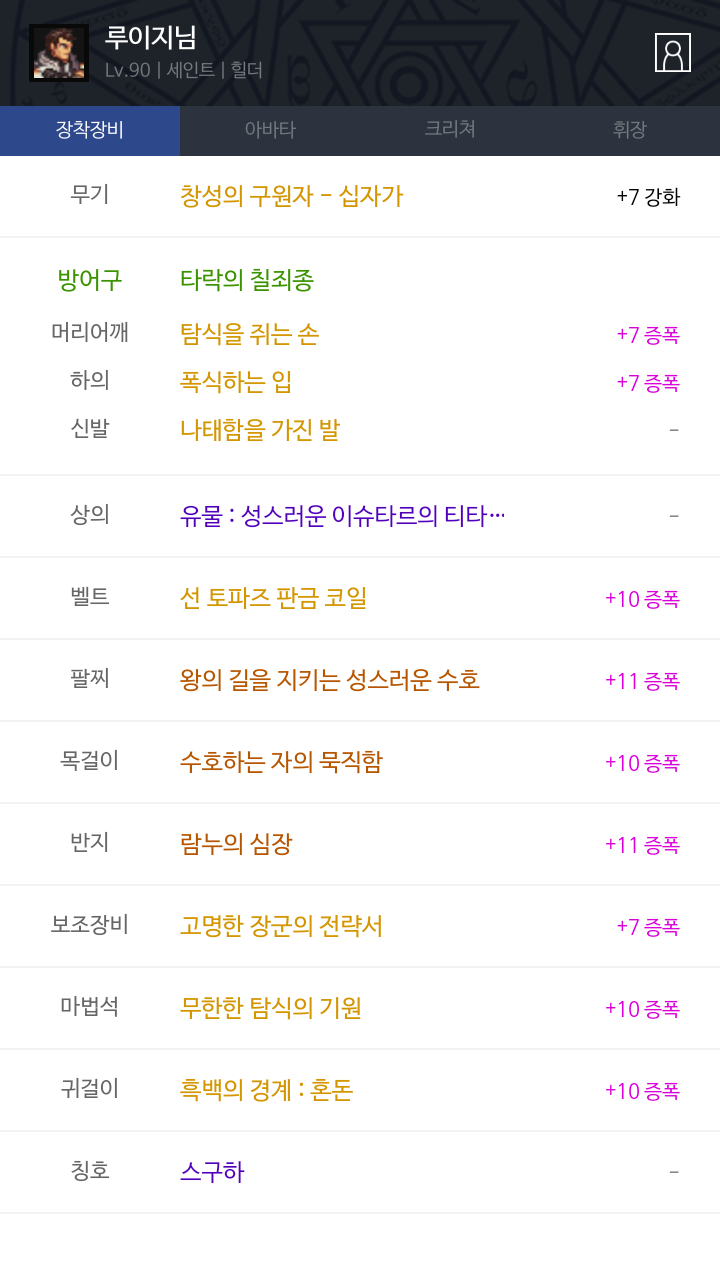
Task: Open armor set 타락의 칠죄종
Action: point(247,280)
